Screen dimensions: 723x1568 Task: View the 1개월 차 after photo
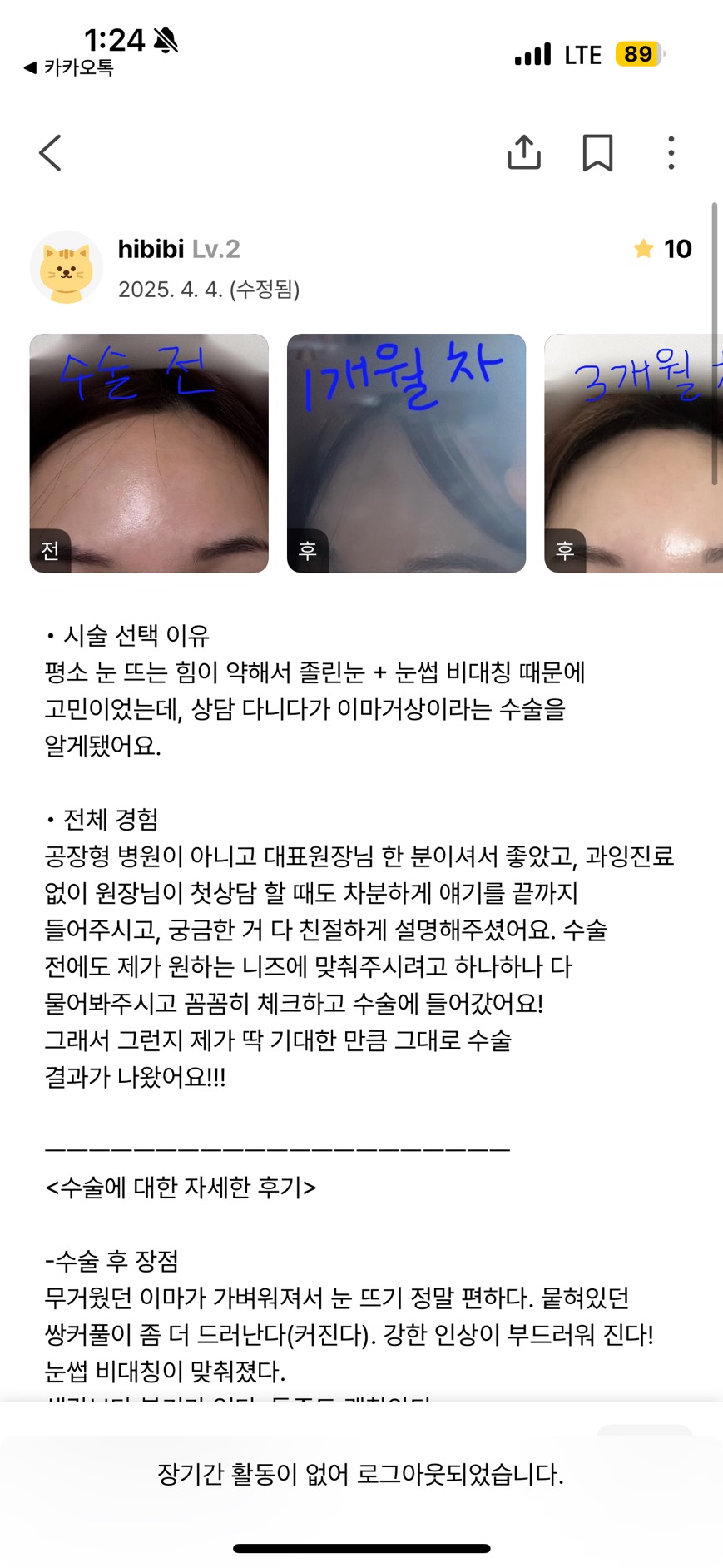[406, 454]
